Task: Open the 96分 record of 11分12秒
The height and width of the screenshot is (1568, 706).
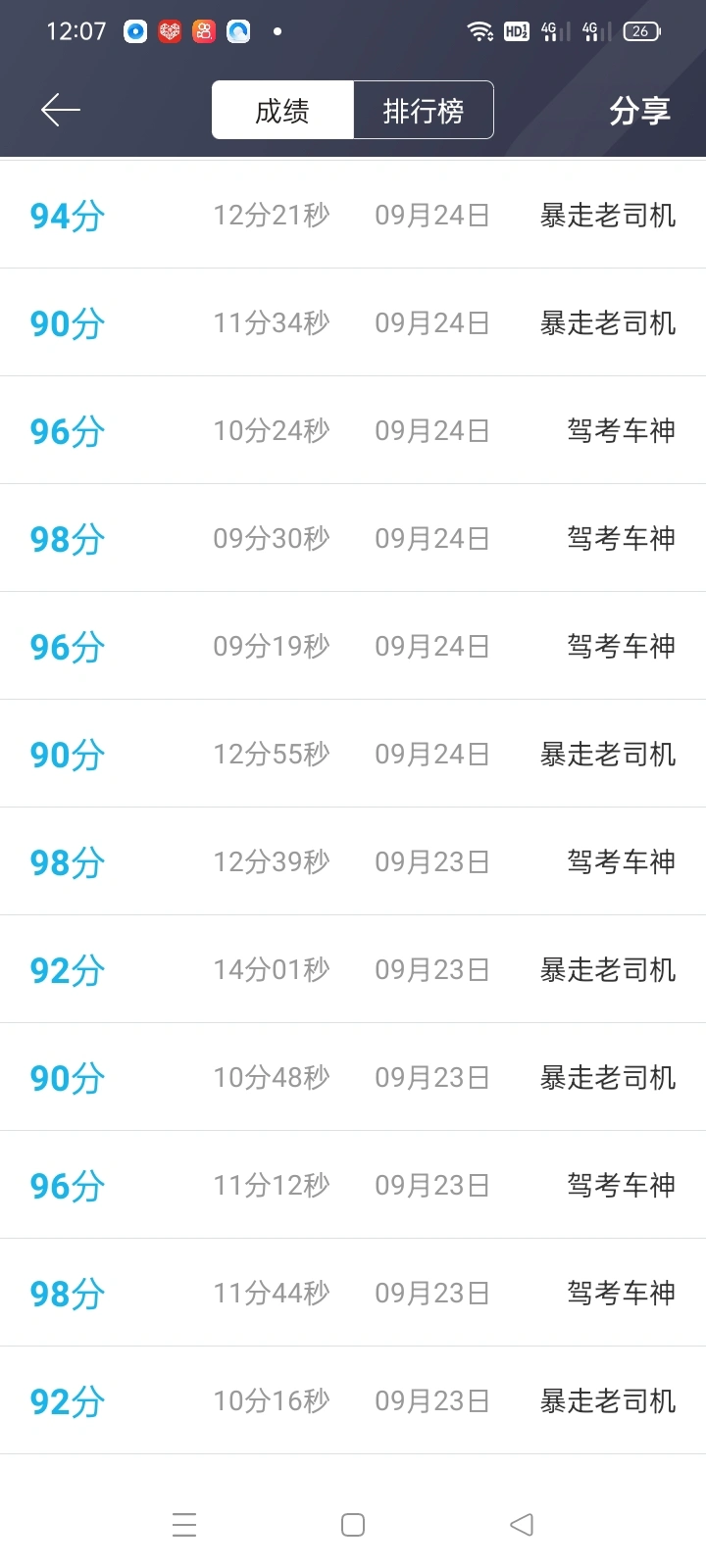Action: tap(353, 1185)
